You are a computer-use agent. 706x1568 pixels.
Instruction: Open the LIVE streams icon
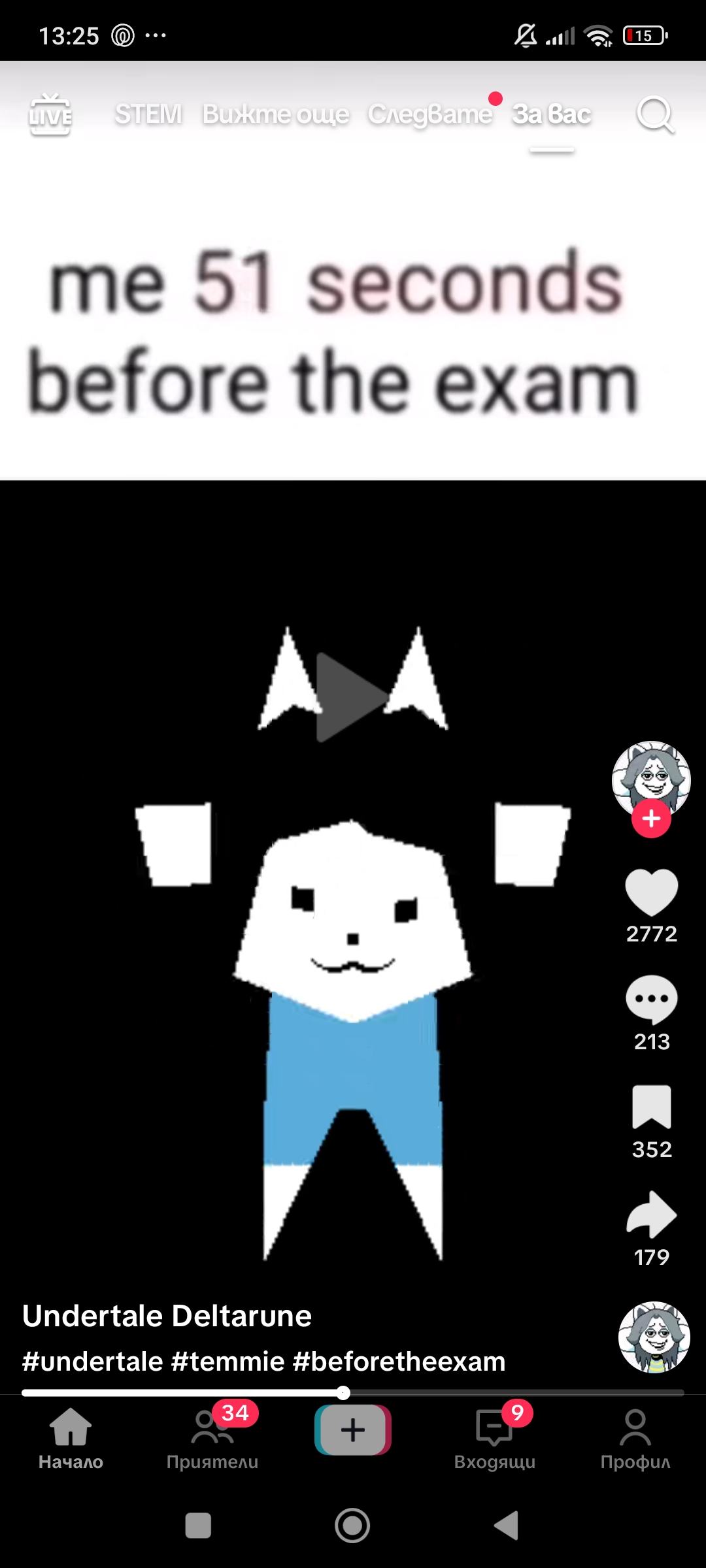coord(50,115)
